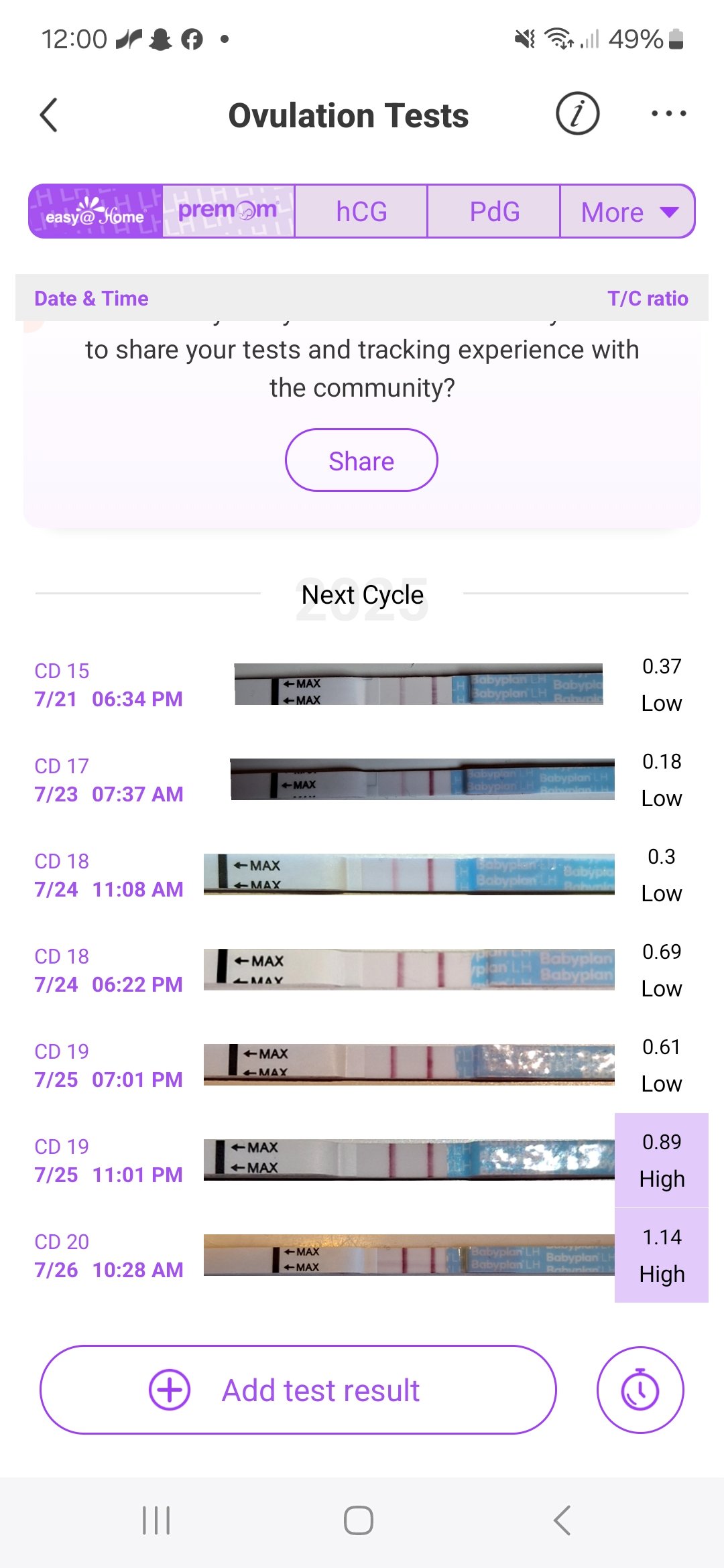The height and width of the screenshot is (1568, 724).
Task: Tap the More dropdown arrow
Action: pos(668,212)
